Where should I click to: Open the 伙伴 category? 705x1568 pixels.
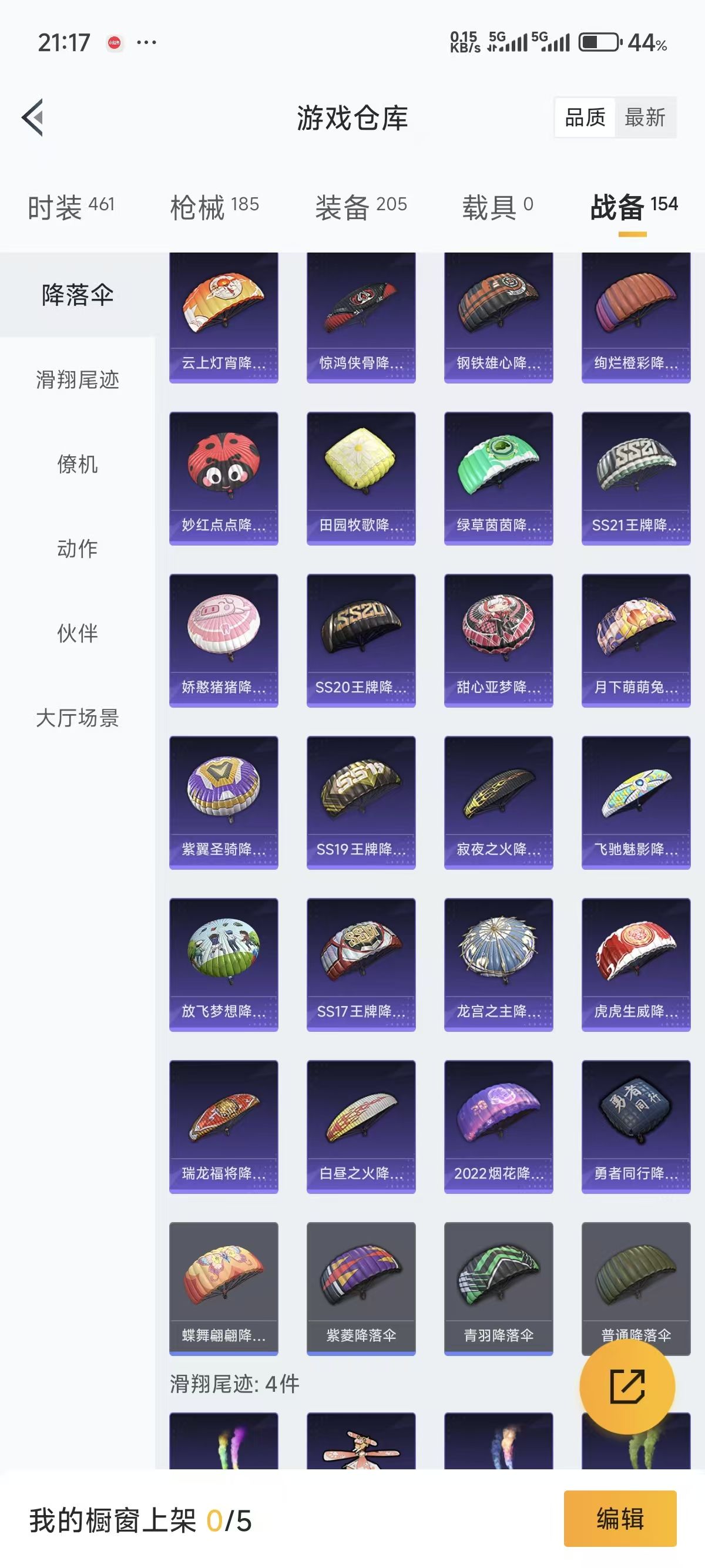[78, 633]
